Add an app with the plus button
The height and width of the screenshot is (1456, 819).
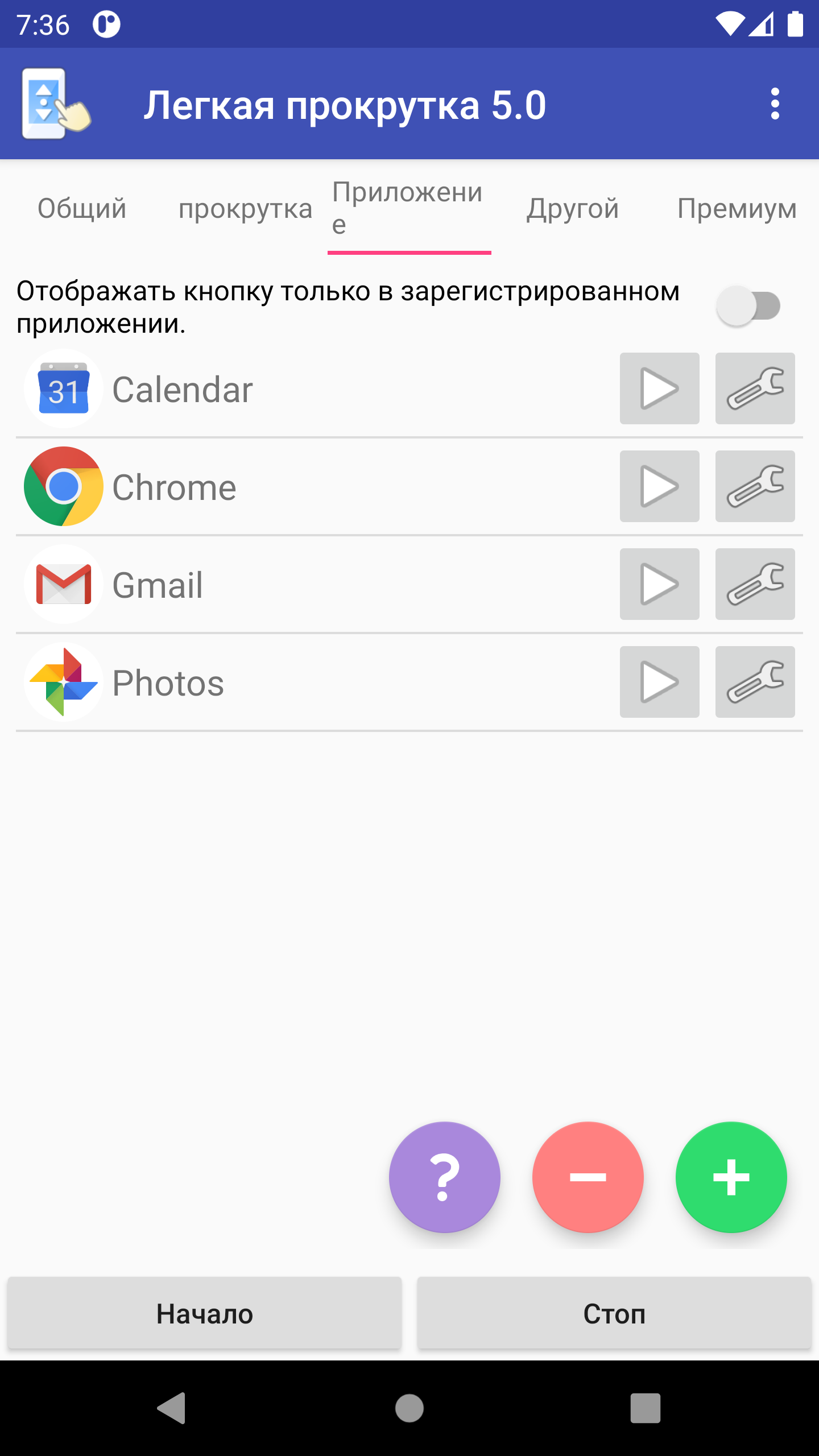point(731,1177)
